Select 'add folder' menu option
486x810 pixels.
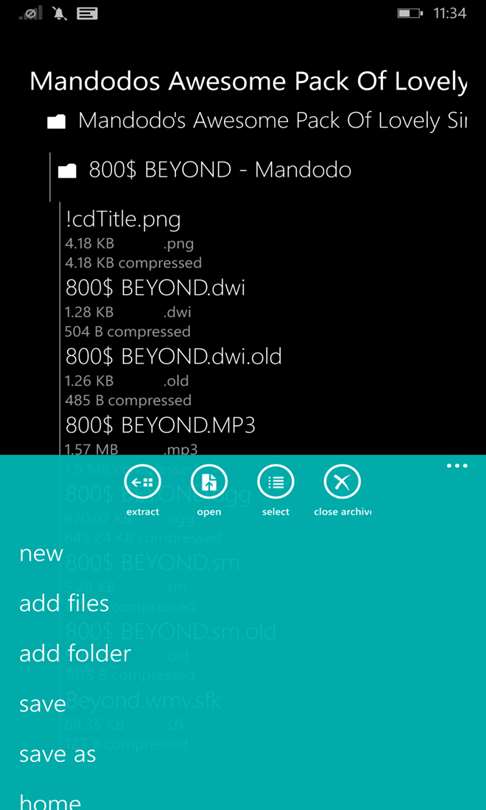pyautogui.click(x=75, y=653)
